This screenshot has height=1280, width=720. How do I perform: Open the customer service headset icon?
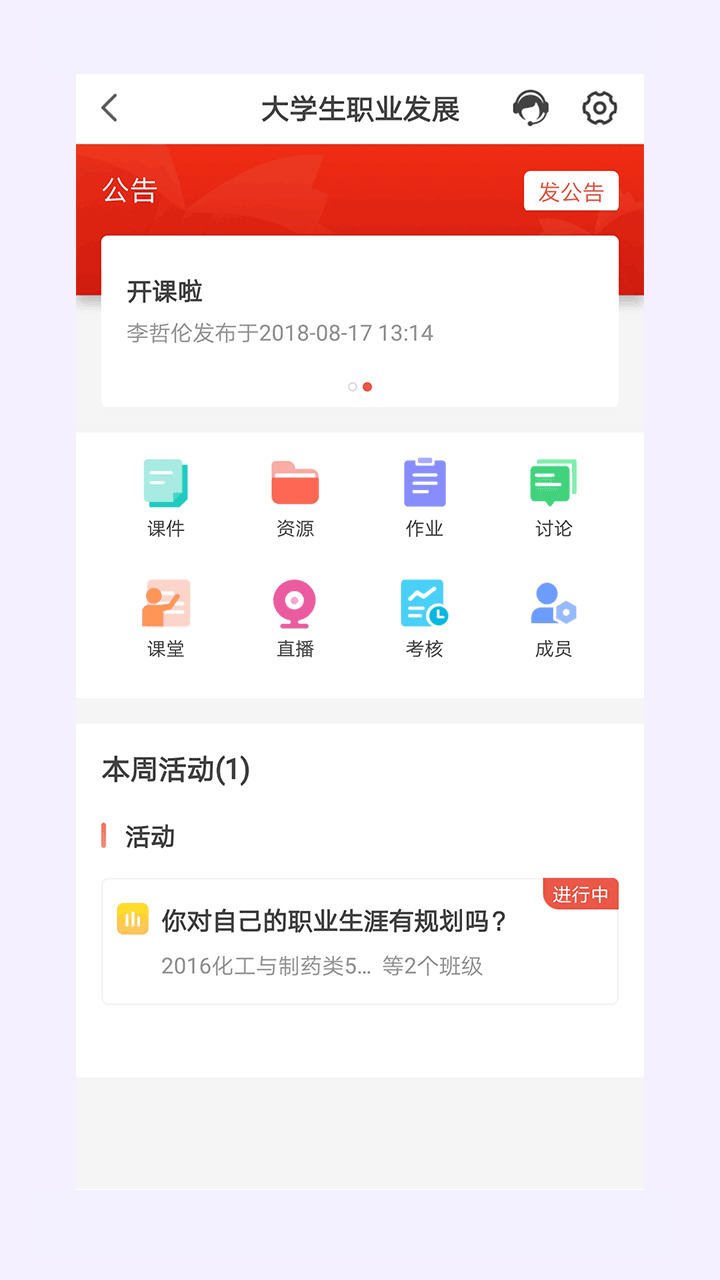click(x=531, y=108)
